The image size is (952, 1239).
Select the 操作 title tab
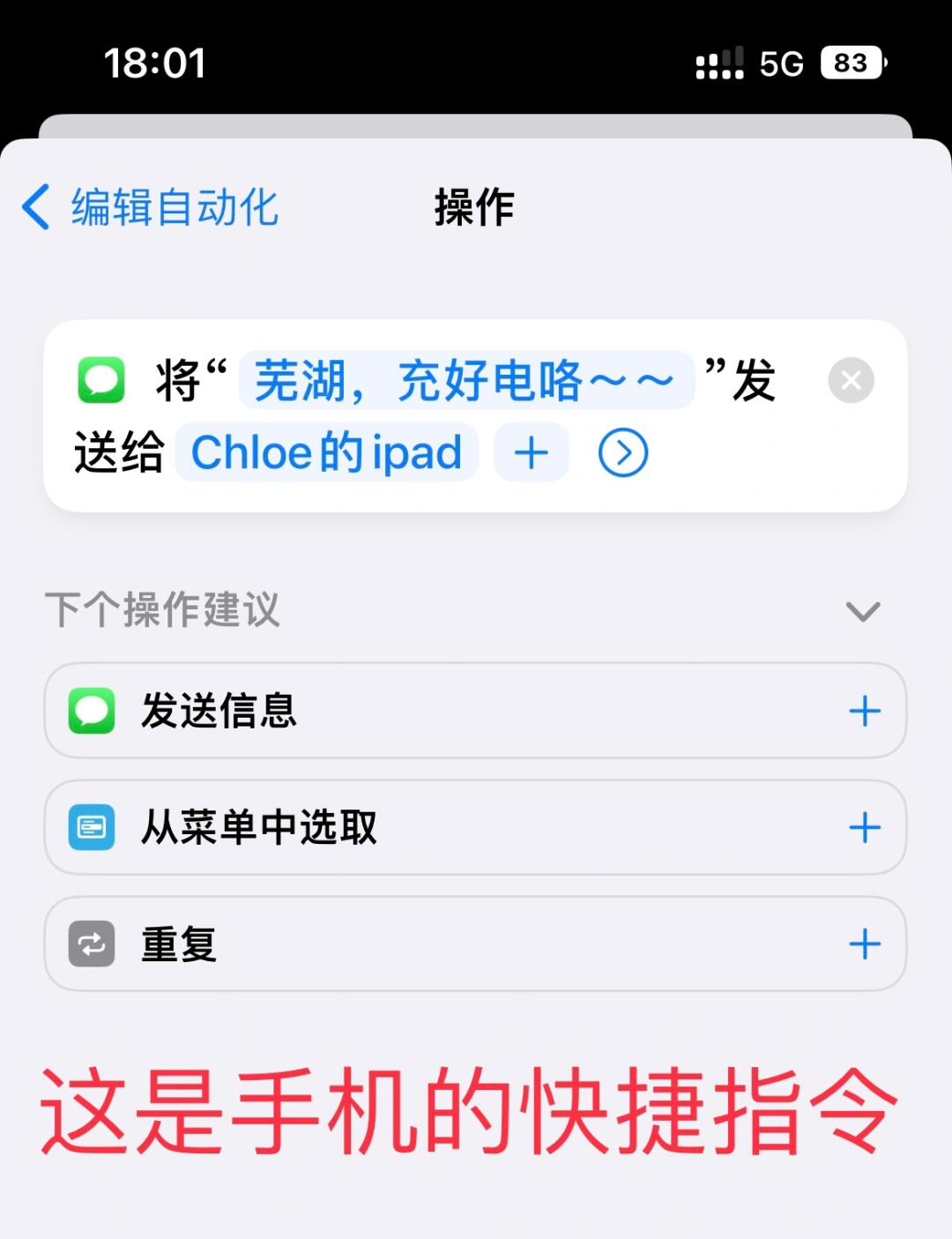pyautogui.click(x=474, y=208)
